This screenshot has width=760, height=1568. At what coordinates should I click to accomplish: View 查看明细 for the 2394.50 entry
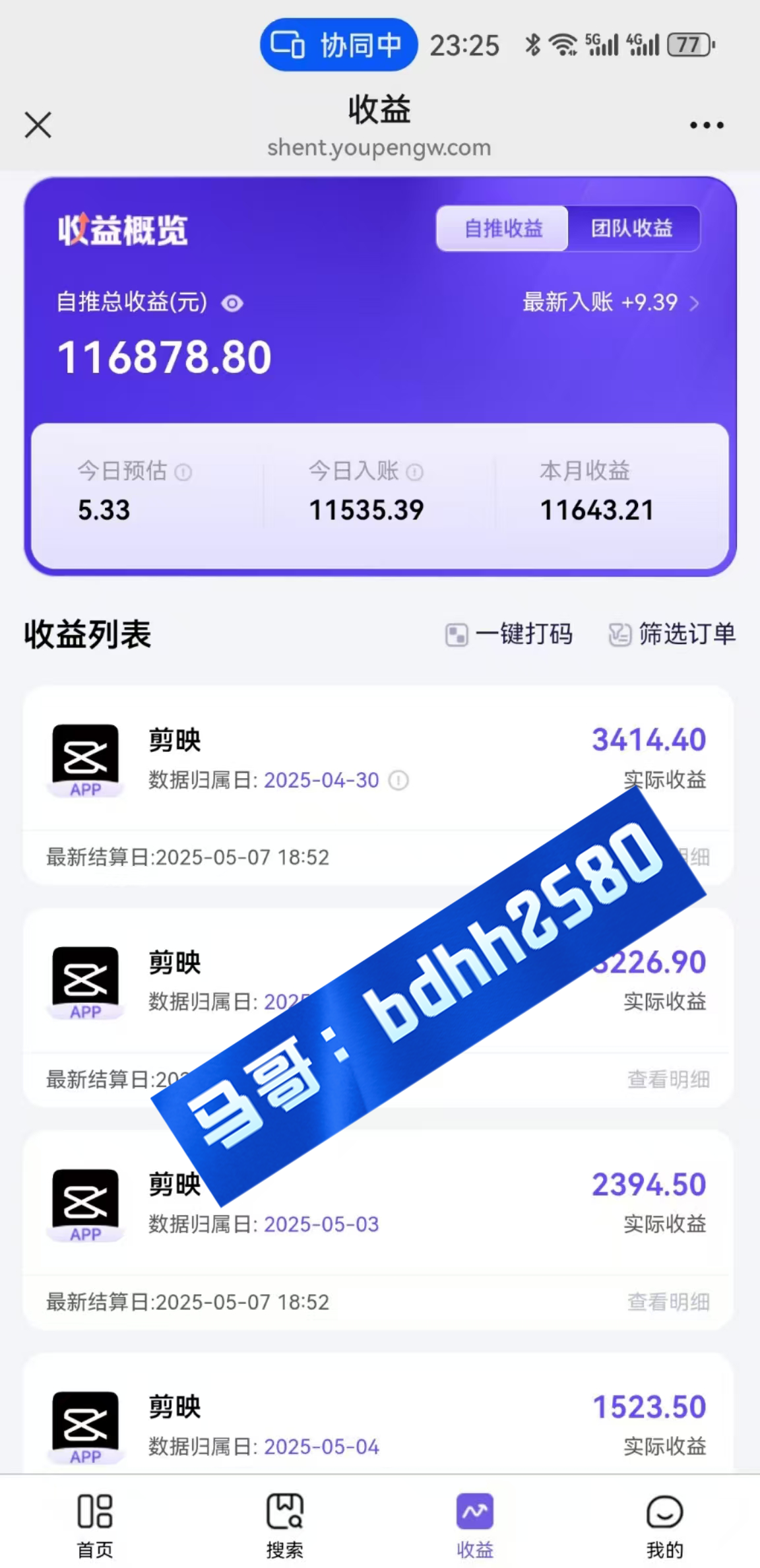click(668, 1301)
